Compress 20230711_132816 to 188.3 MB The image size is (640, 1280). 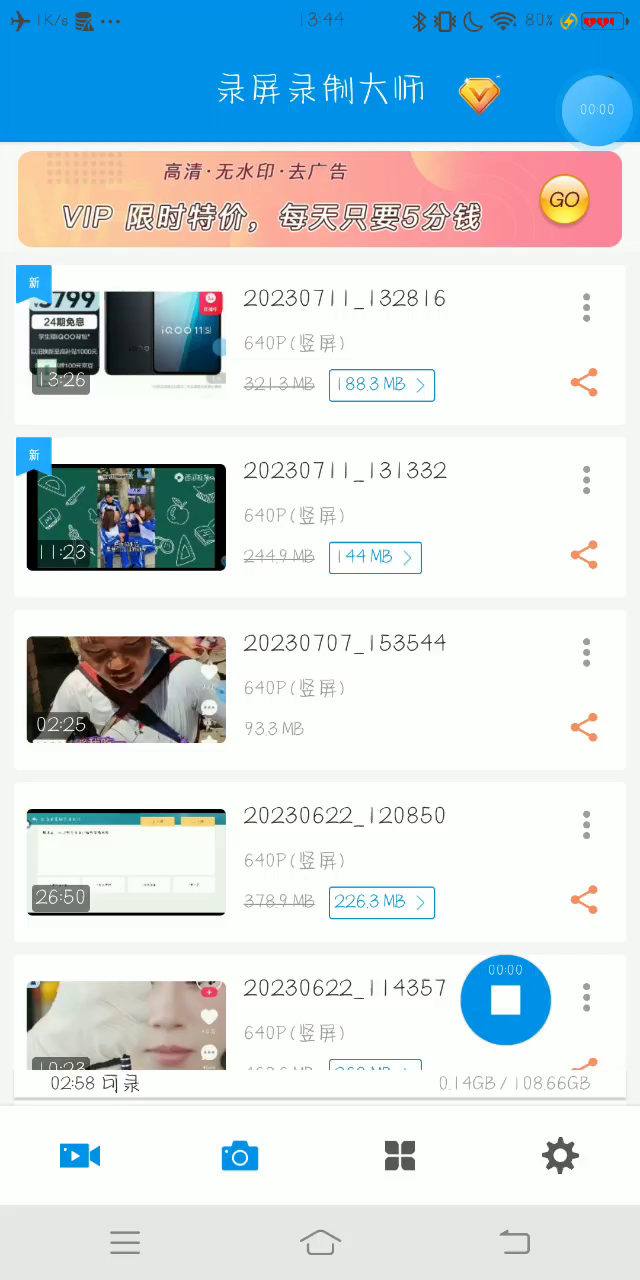pos(381,385)
